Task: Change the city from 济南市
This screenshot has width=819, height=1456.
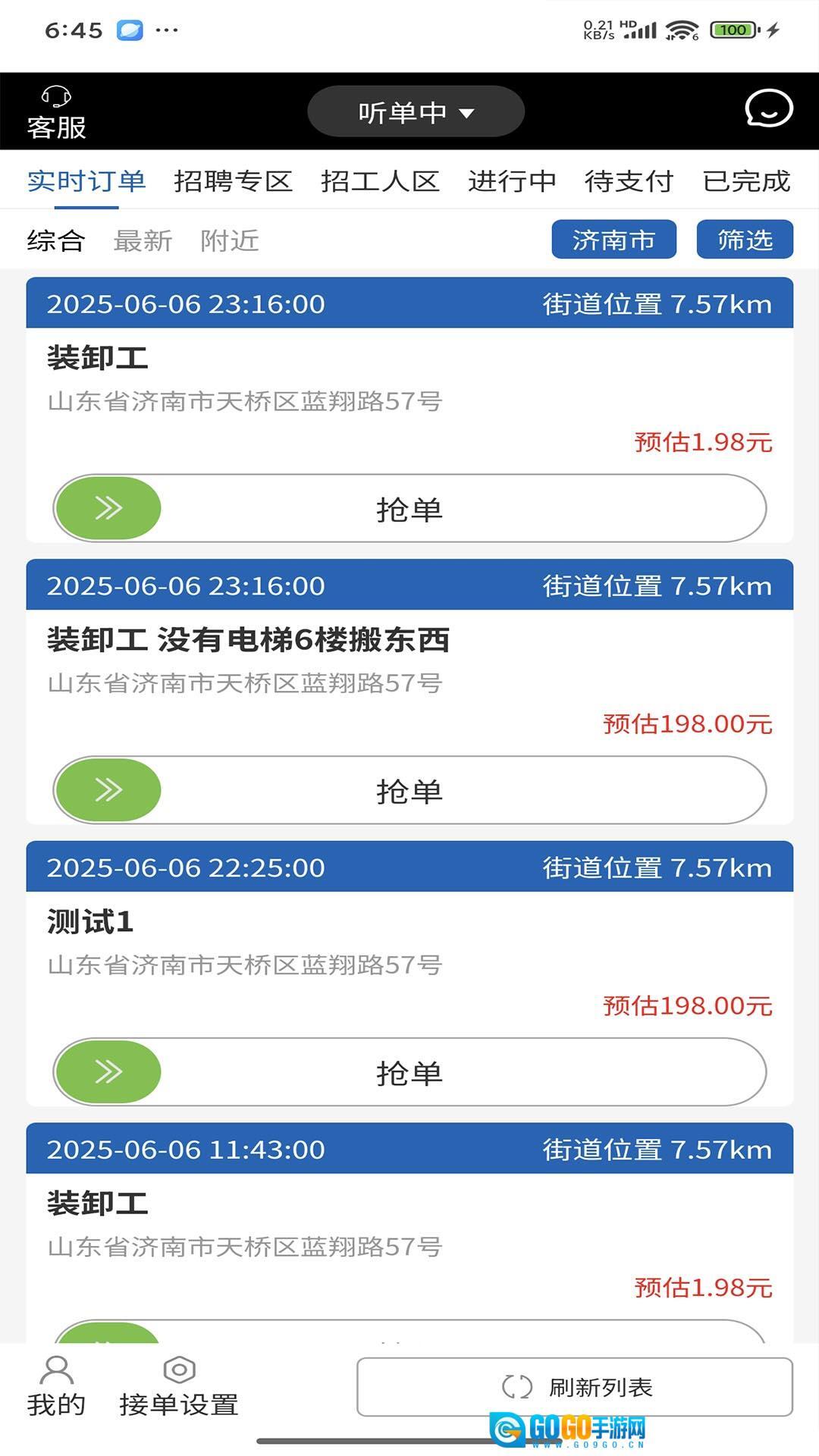Action: 613,240
